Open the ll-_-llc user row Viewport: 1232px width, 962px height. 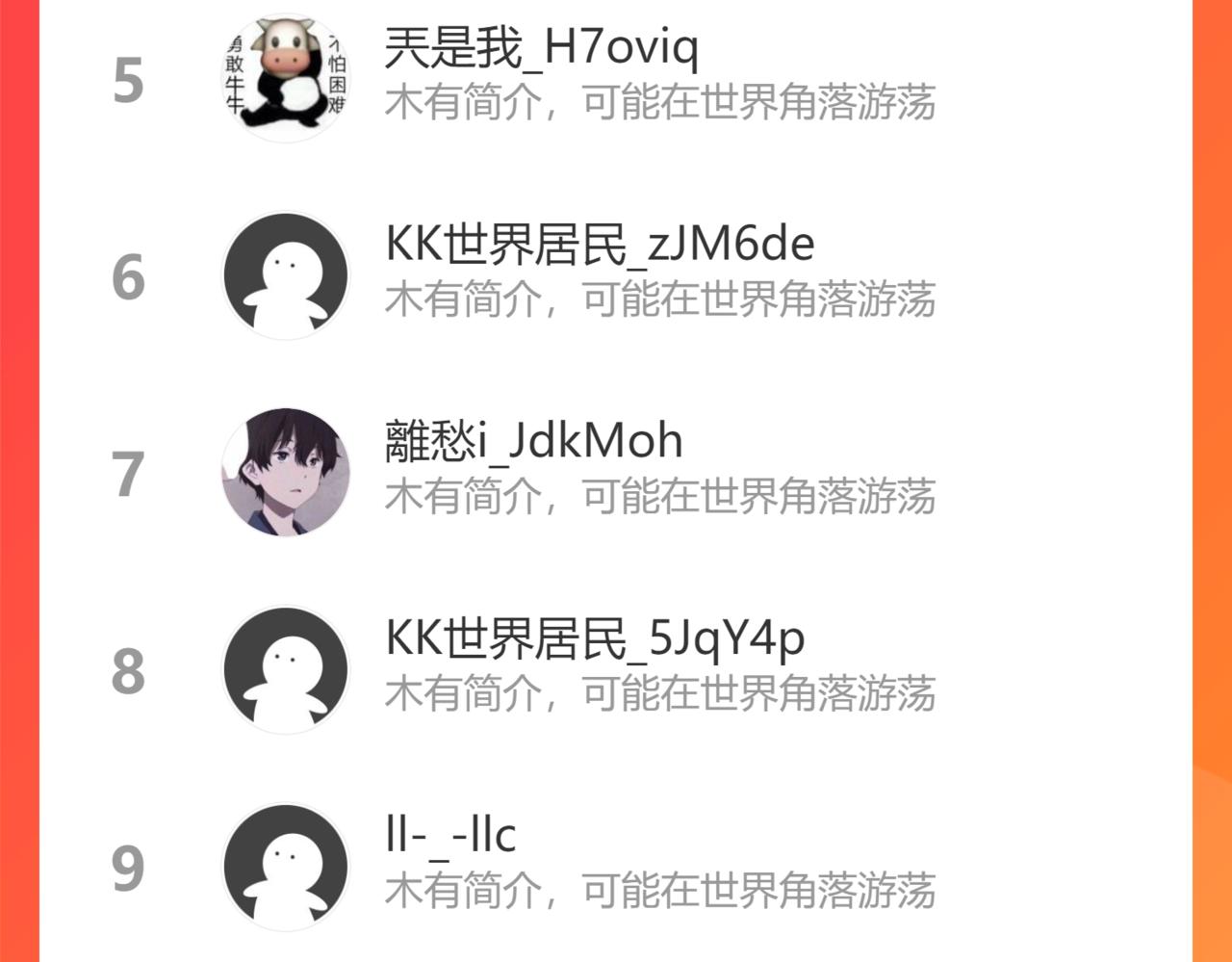(616, 866)
